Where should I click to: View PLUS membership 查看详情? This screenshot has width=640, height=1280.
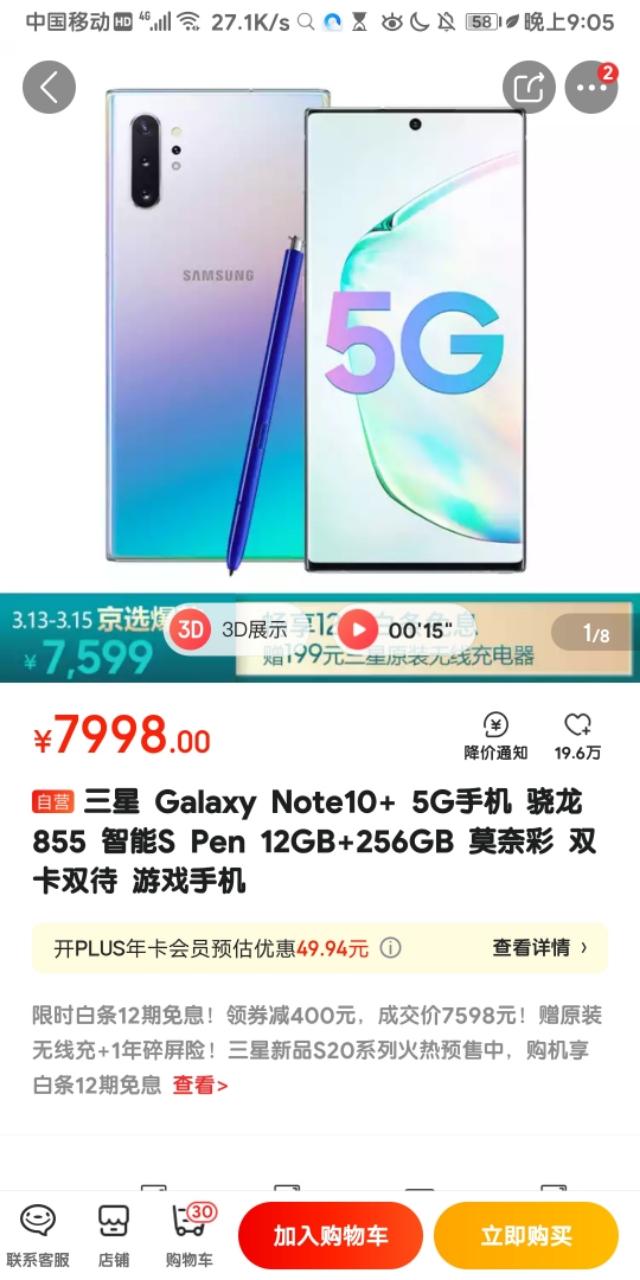(x=540, y=947)
